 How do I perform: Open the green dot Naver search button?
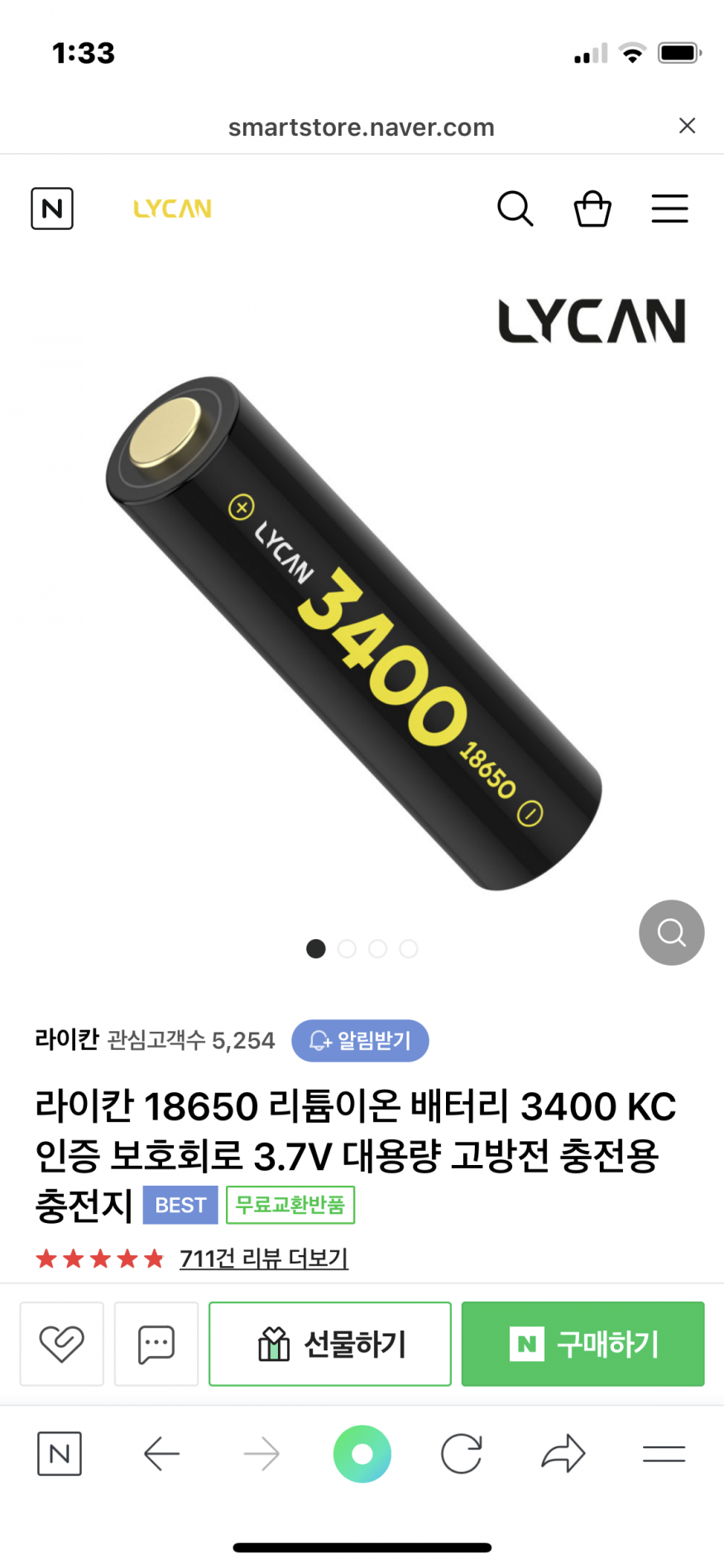click(362, 1454)
